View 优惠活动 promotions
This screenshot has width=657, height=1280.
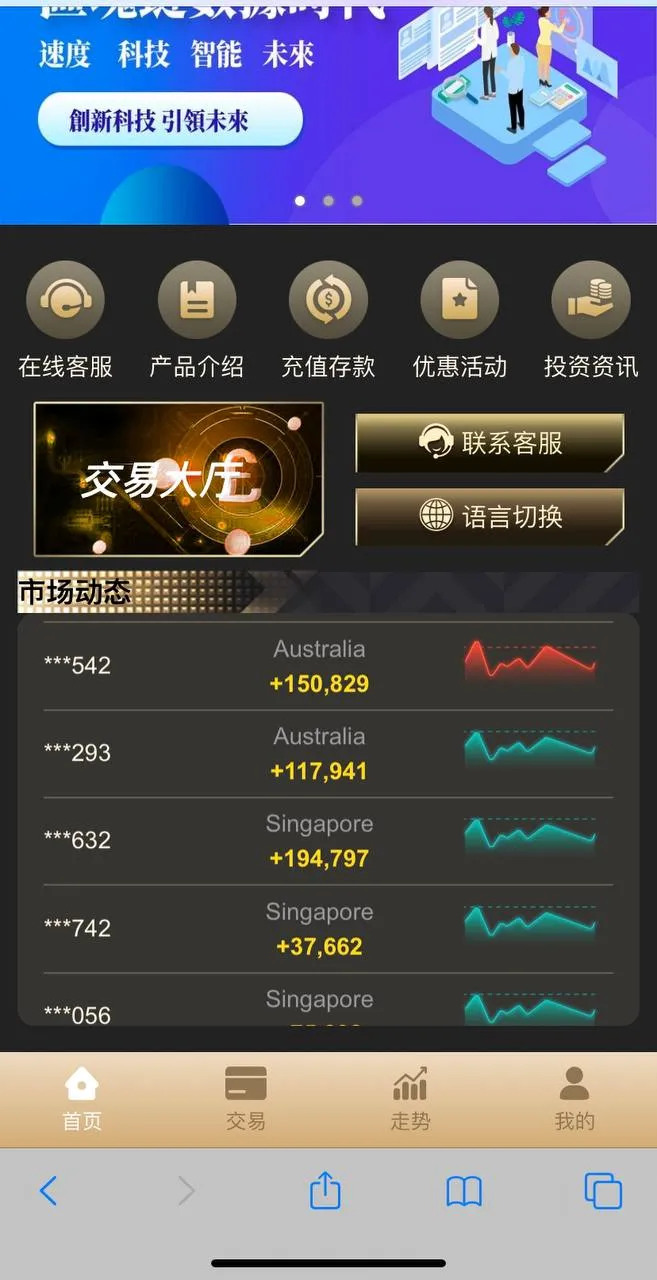tap(460, 321)
